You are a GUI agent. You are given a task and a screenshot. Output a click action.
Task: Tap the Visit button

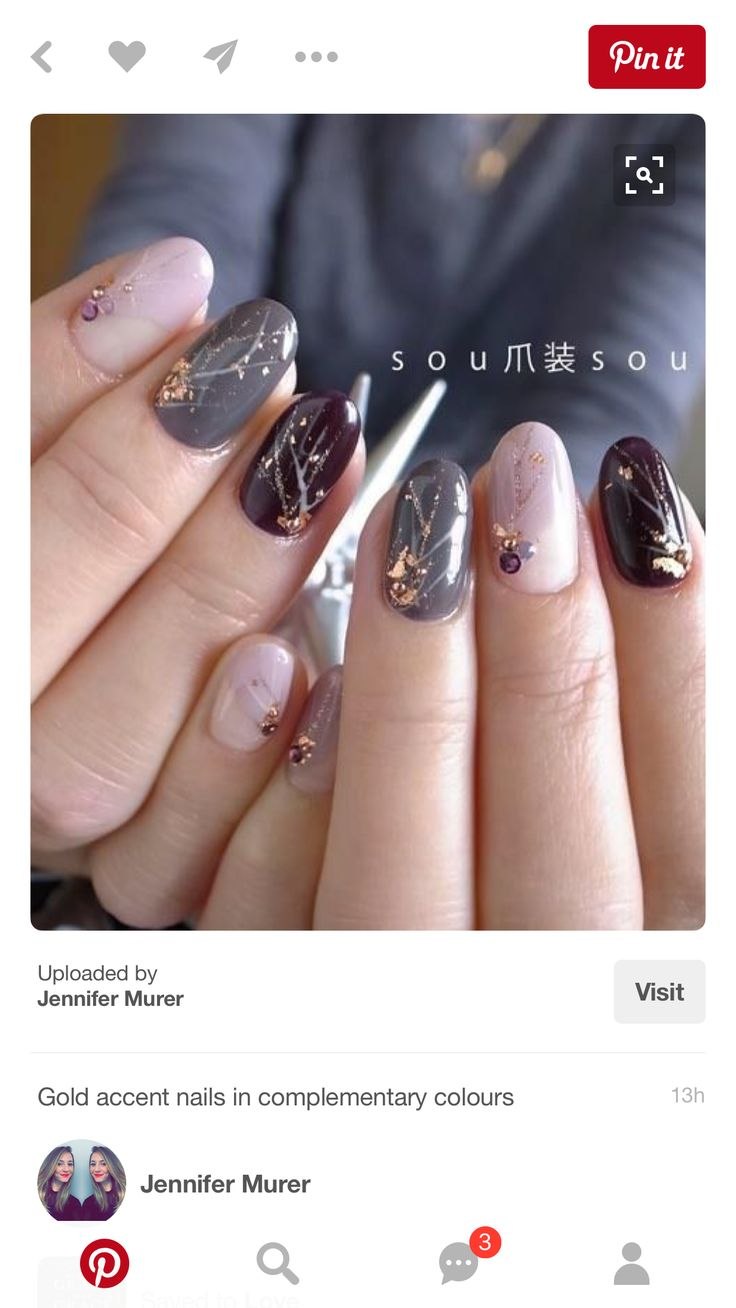point(659,991)
